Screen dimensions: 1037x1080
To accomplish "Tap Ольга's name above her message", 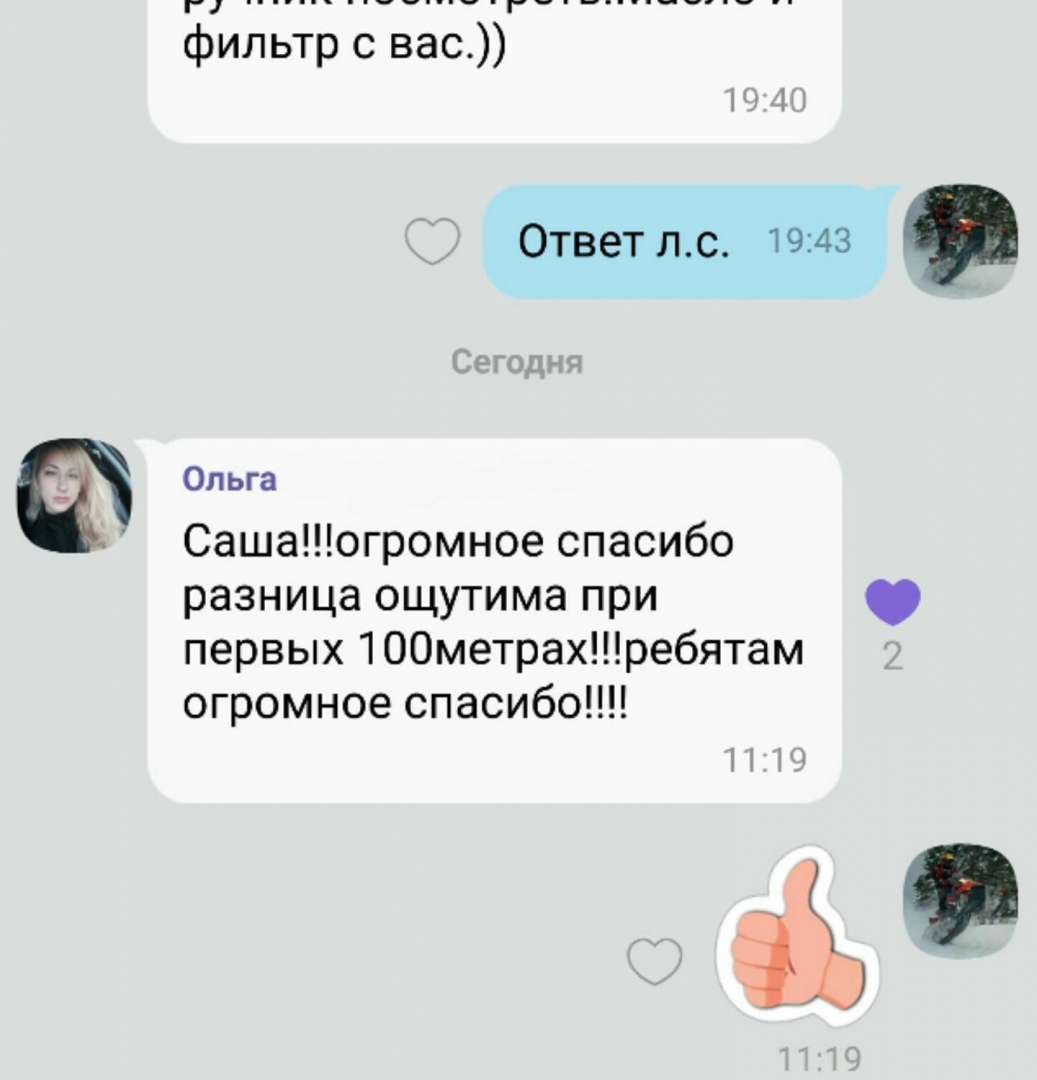I will [230, 480].
